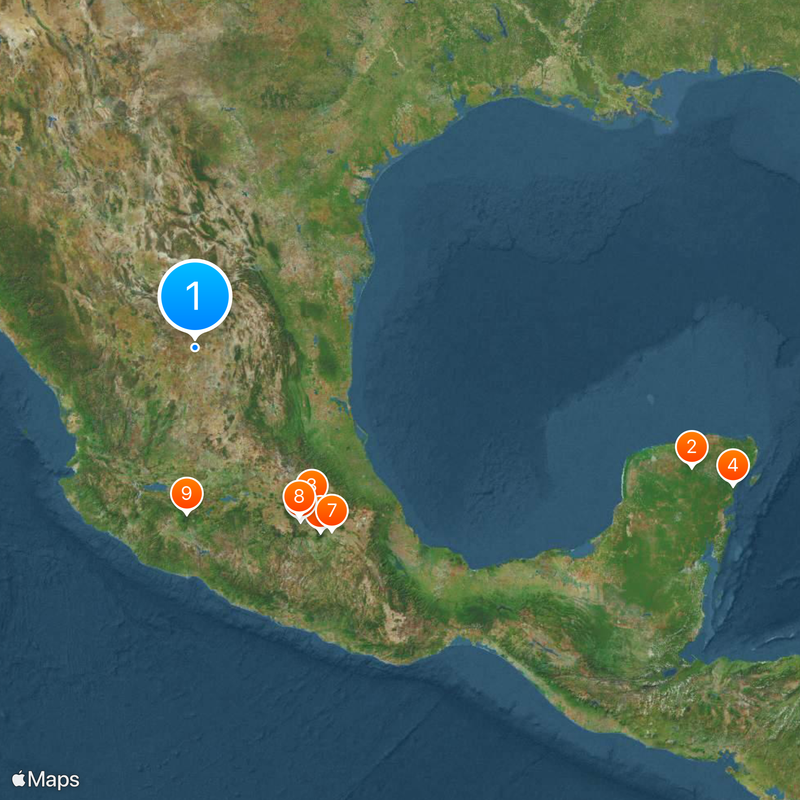Open pin number 9 in western Mexico
The height and width of the screenshot is (800, 800).
point(186,493)
